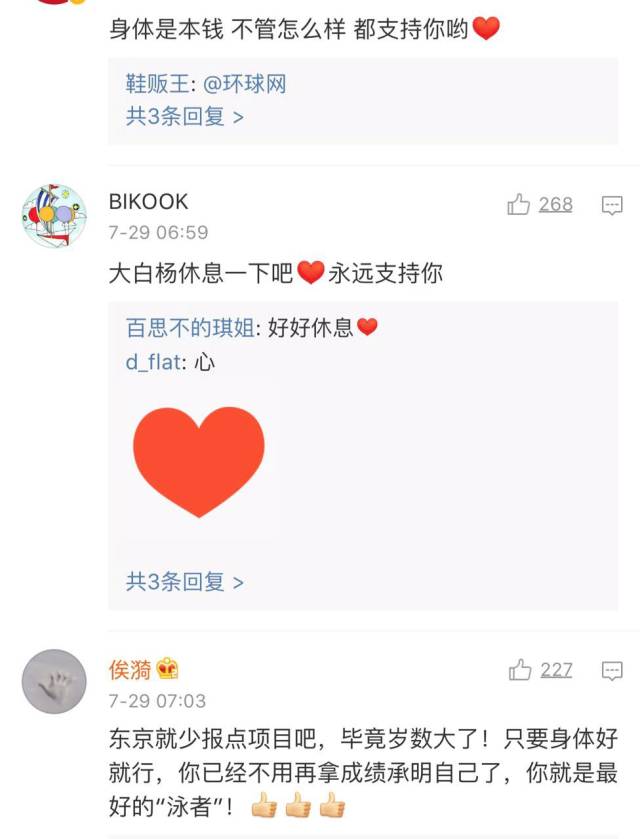
Task: Open BIKOOK's profile avatar
Action: point(54,216)
